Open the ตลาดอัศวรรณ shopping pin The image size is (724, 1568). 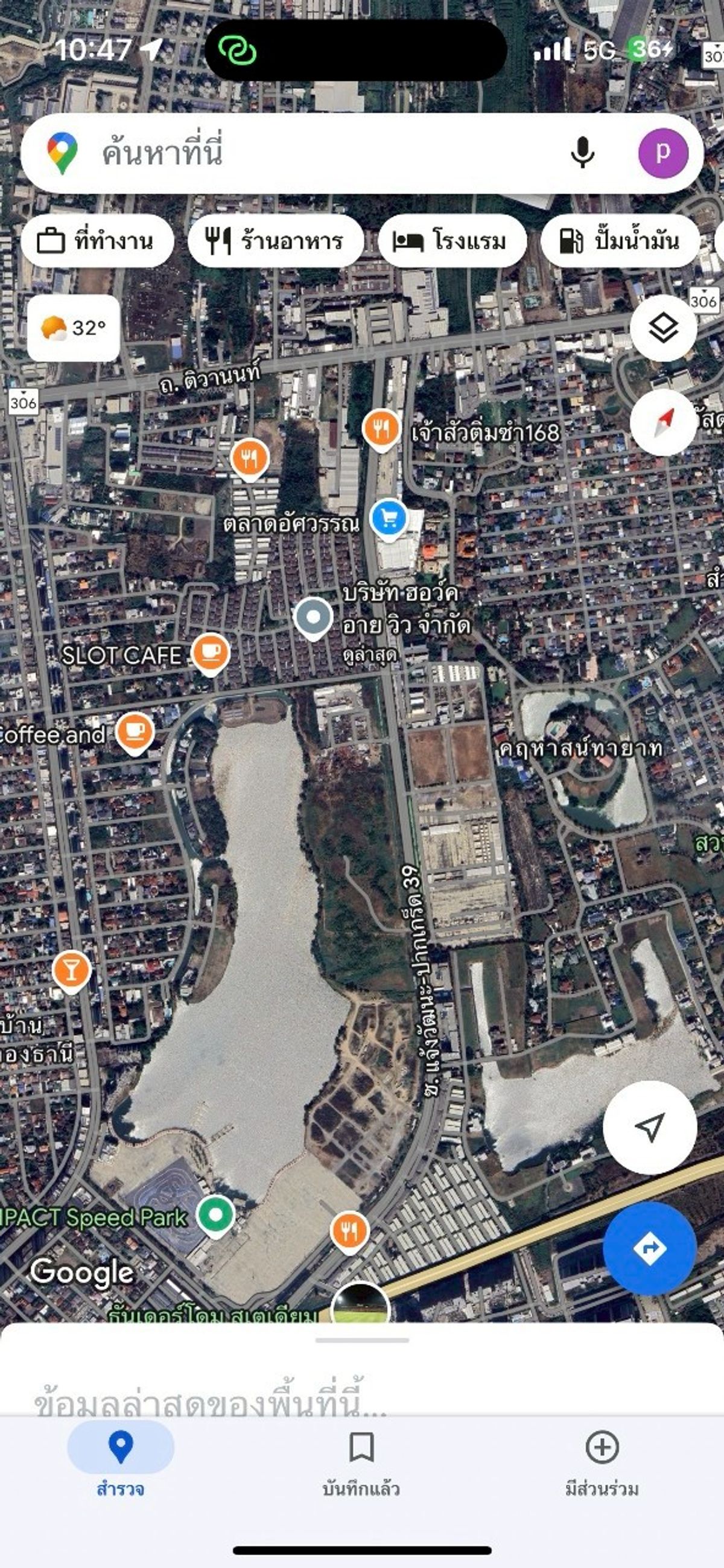click(389, 519)
